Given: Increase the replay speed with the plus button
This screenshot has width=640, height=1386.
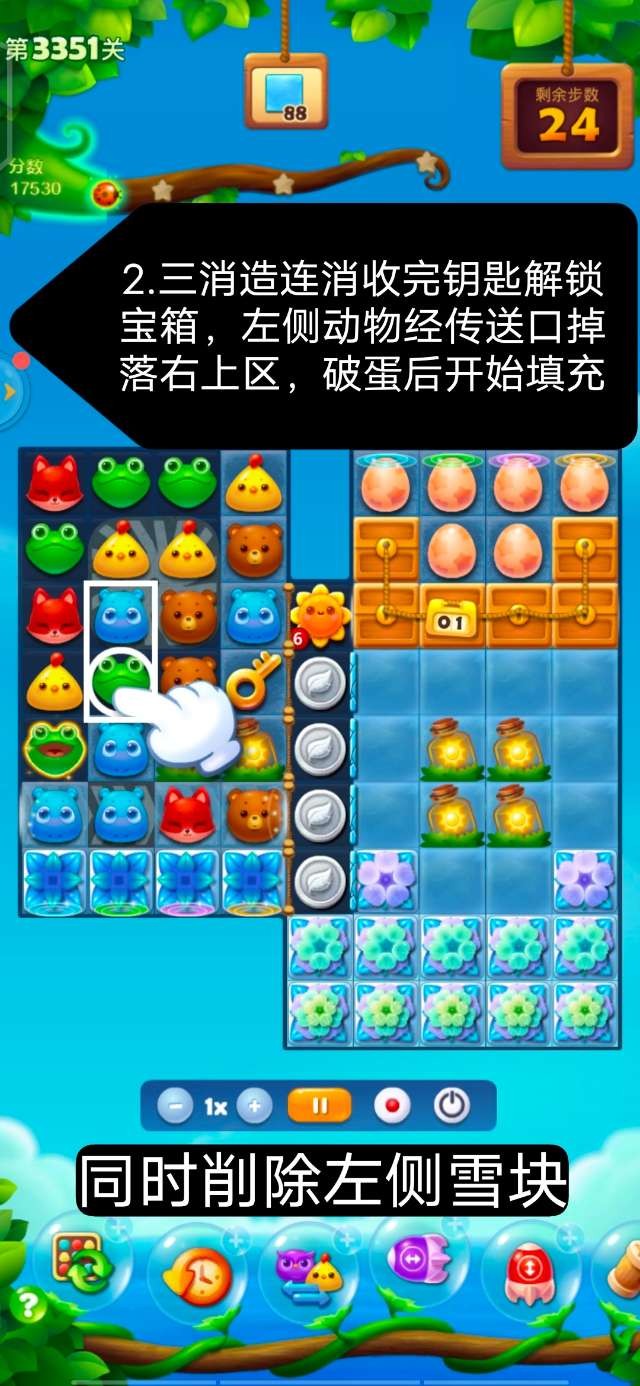Looking at the screenshot, I should (x=255, y=1107).
